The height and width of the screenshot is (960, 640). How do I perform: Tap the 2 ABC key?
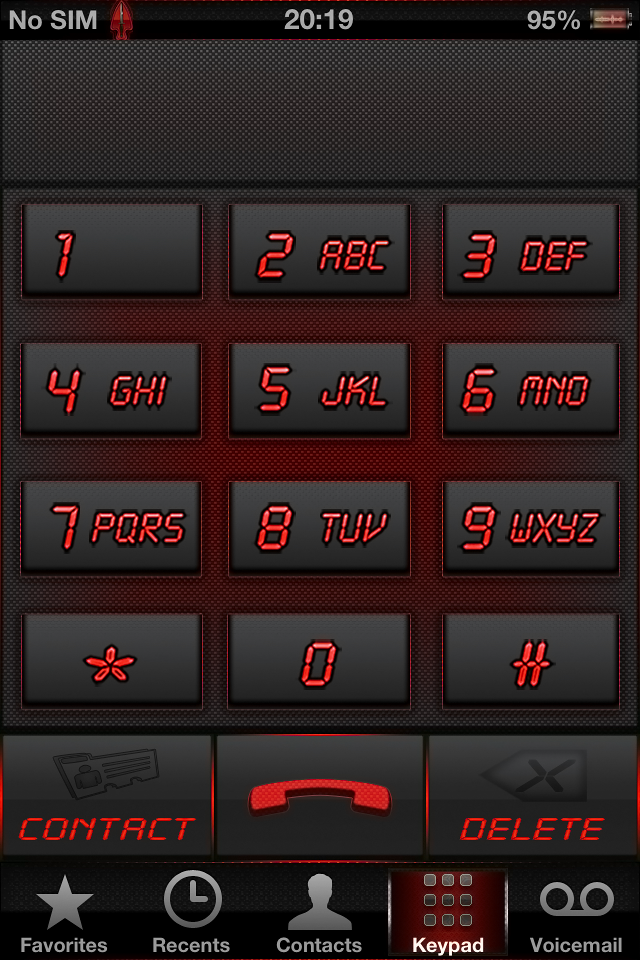point(319,252)
